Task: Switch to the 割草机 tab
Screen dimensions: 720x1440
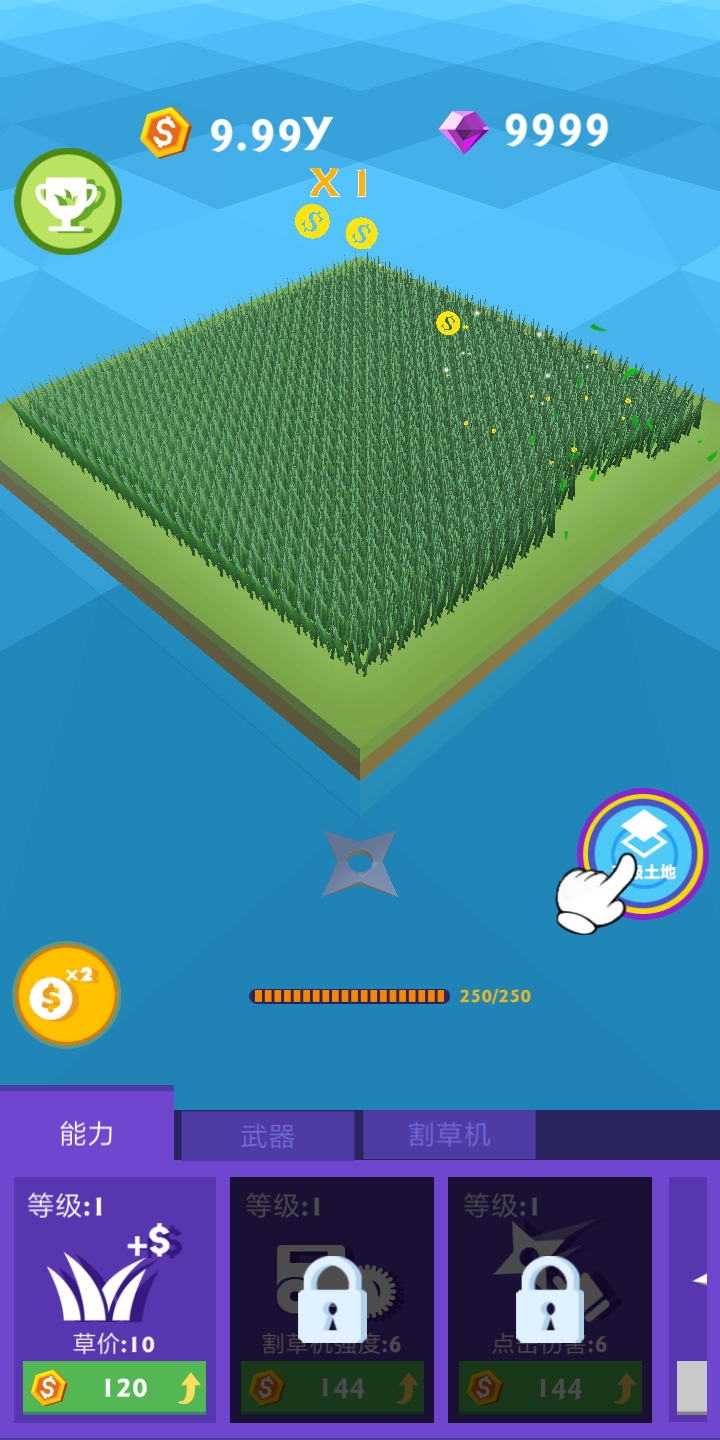Action: click(x=449, y=1135)
